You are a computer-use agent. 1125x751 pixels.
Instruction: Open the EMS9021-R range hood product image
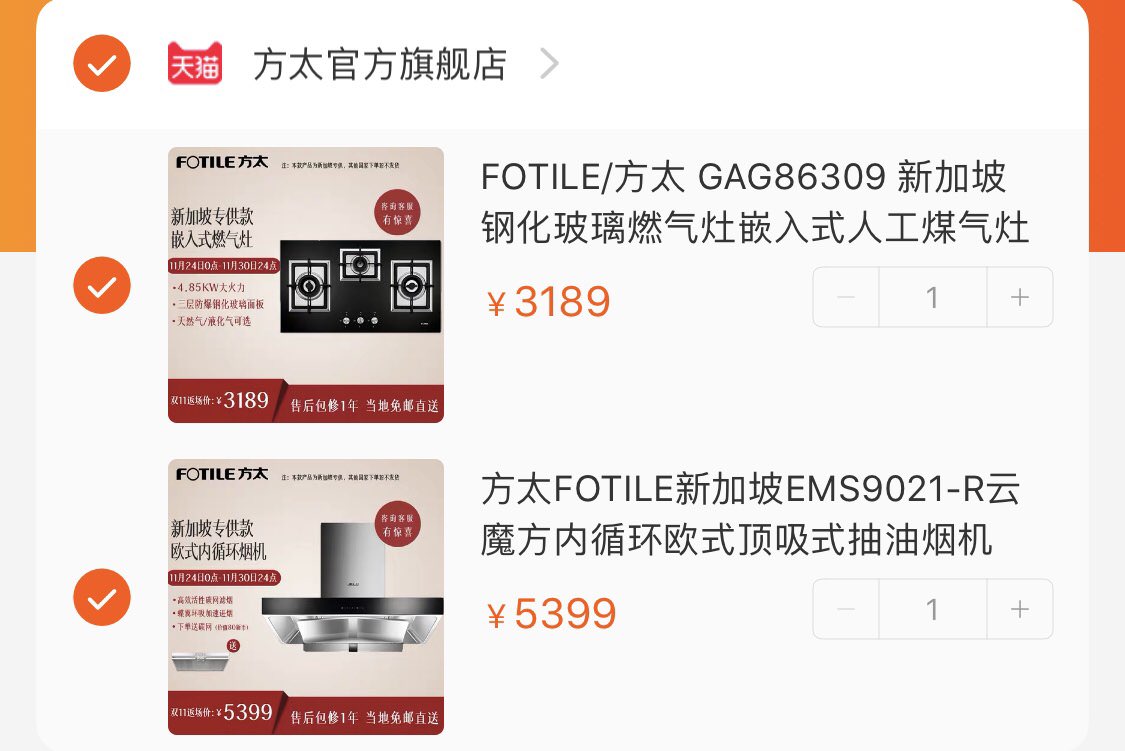coord(306,597)
